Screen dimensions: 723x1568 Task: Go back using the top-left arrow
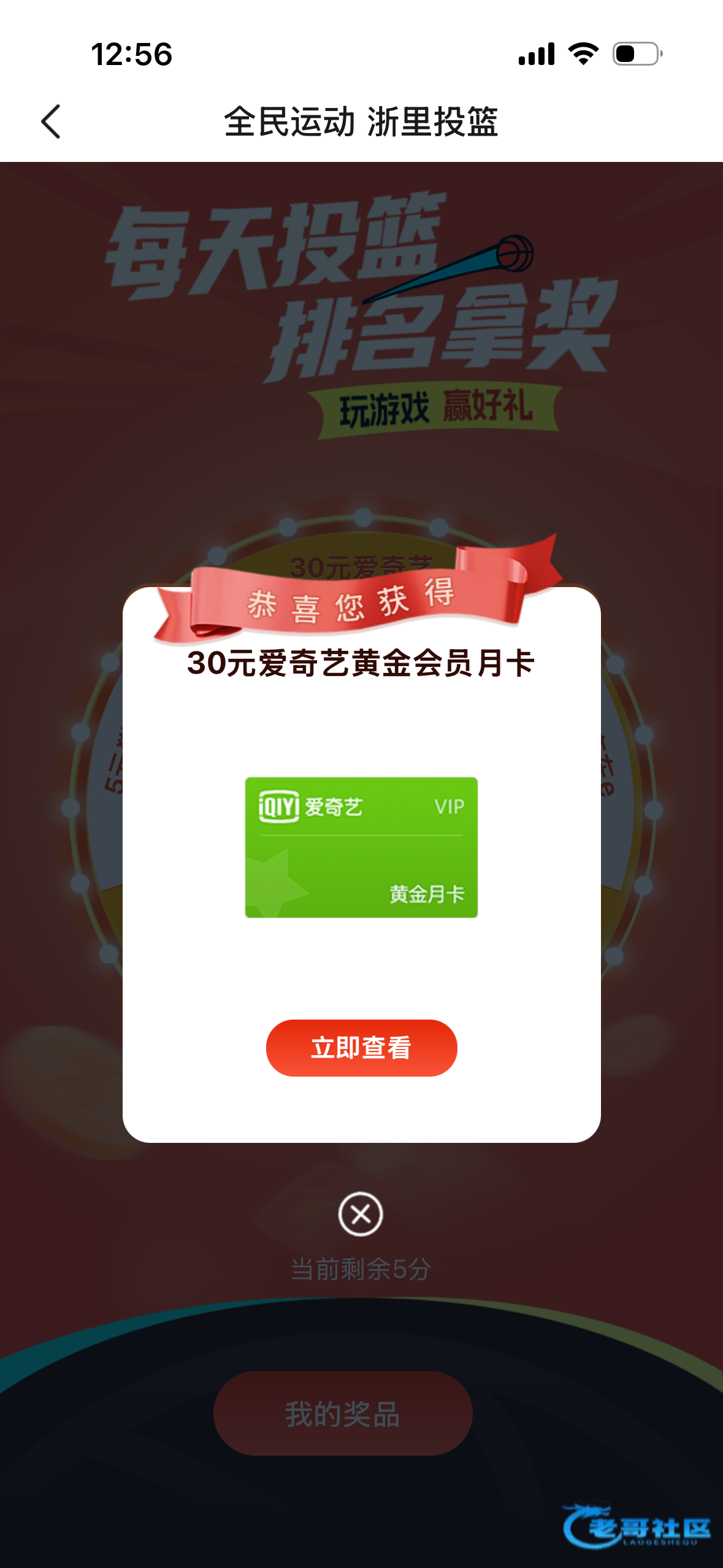coord(51,121)
